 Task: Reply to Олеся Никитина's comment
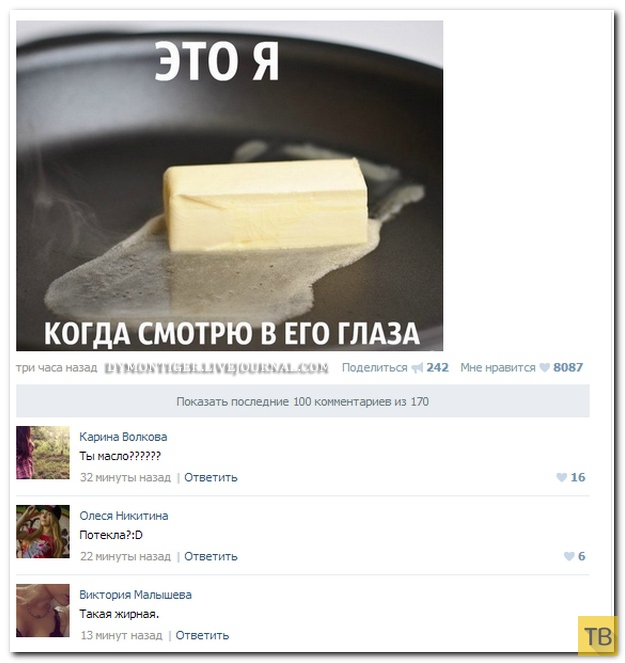tap(211, 556)
